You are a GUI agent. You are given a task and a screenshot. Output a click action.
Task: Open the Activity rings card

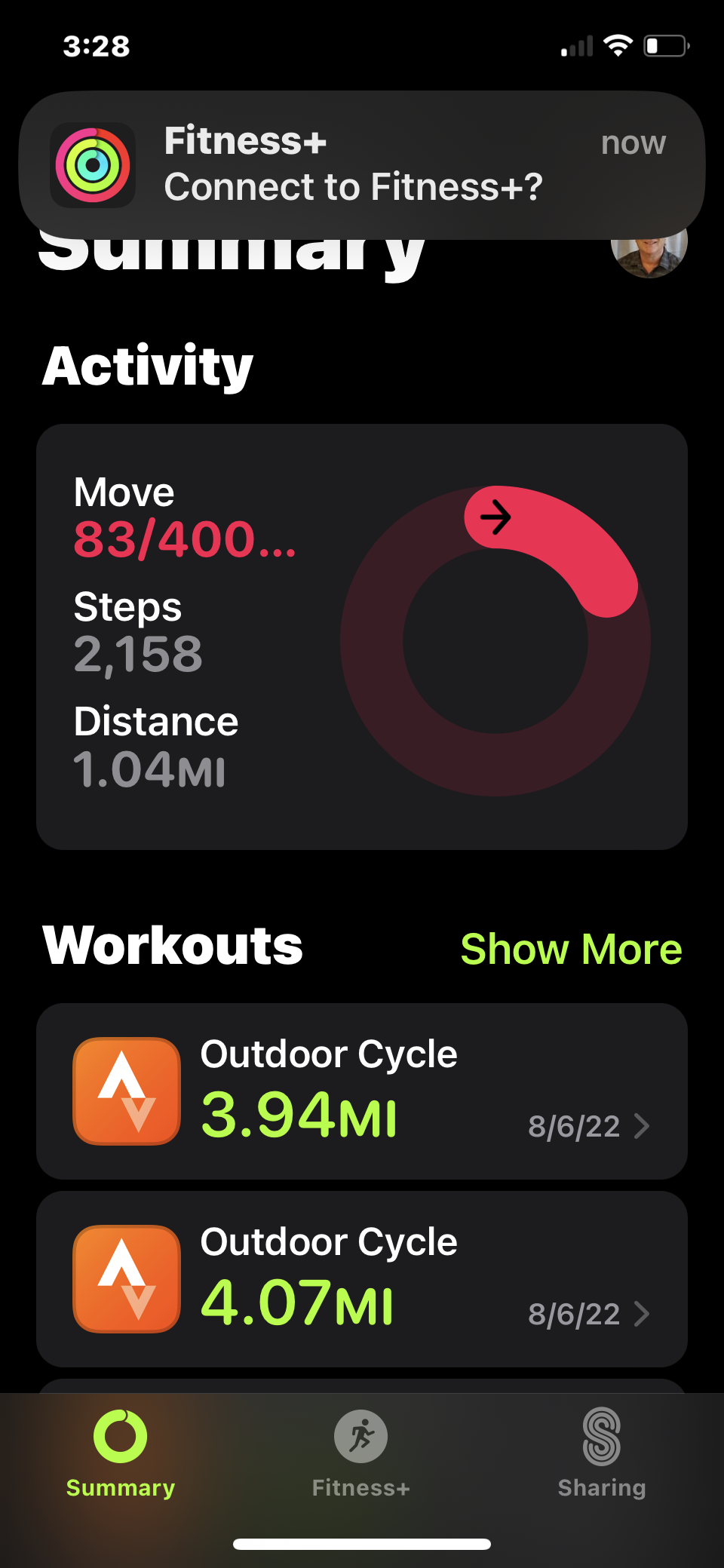click(x=362, y=637)
